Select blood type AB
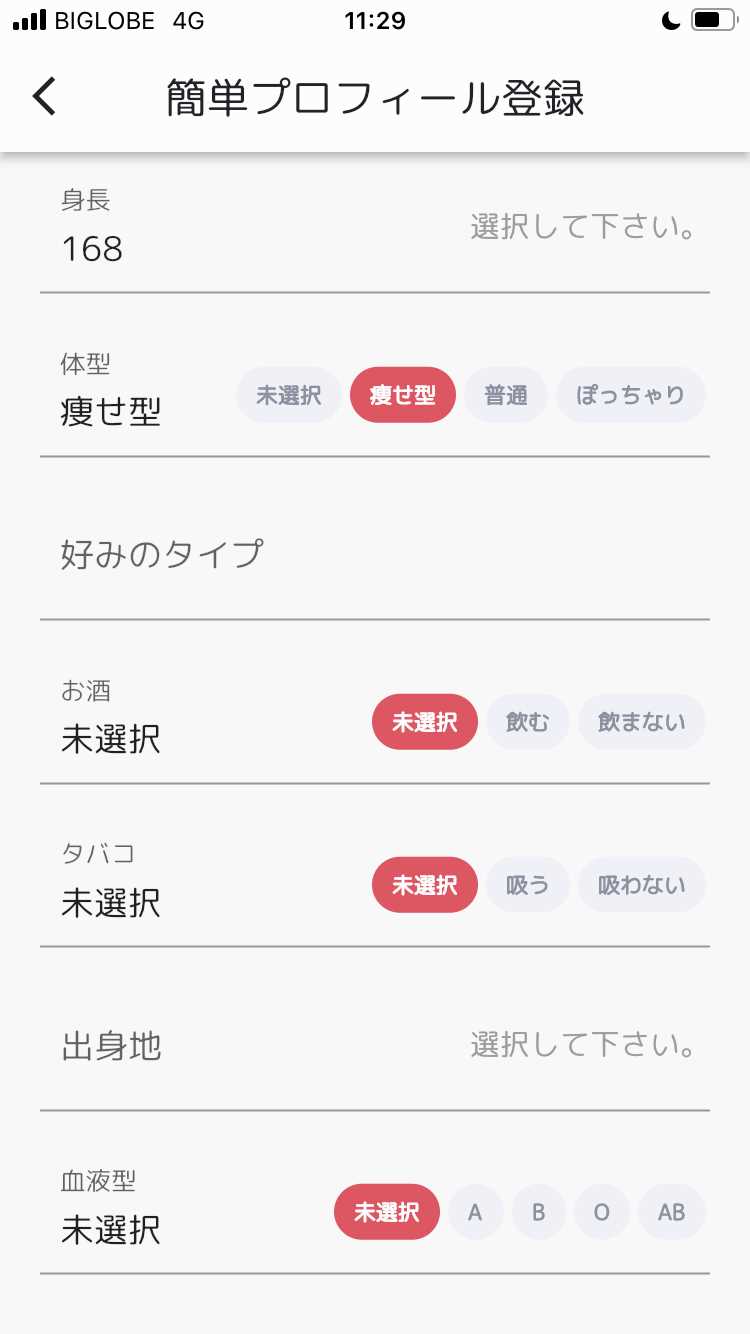 click(x=671, y=1211)
